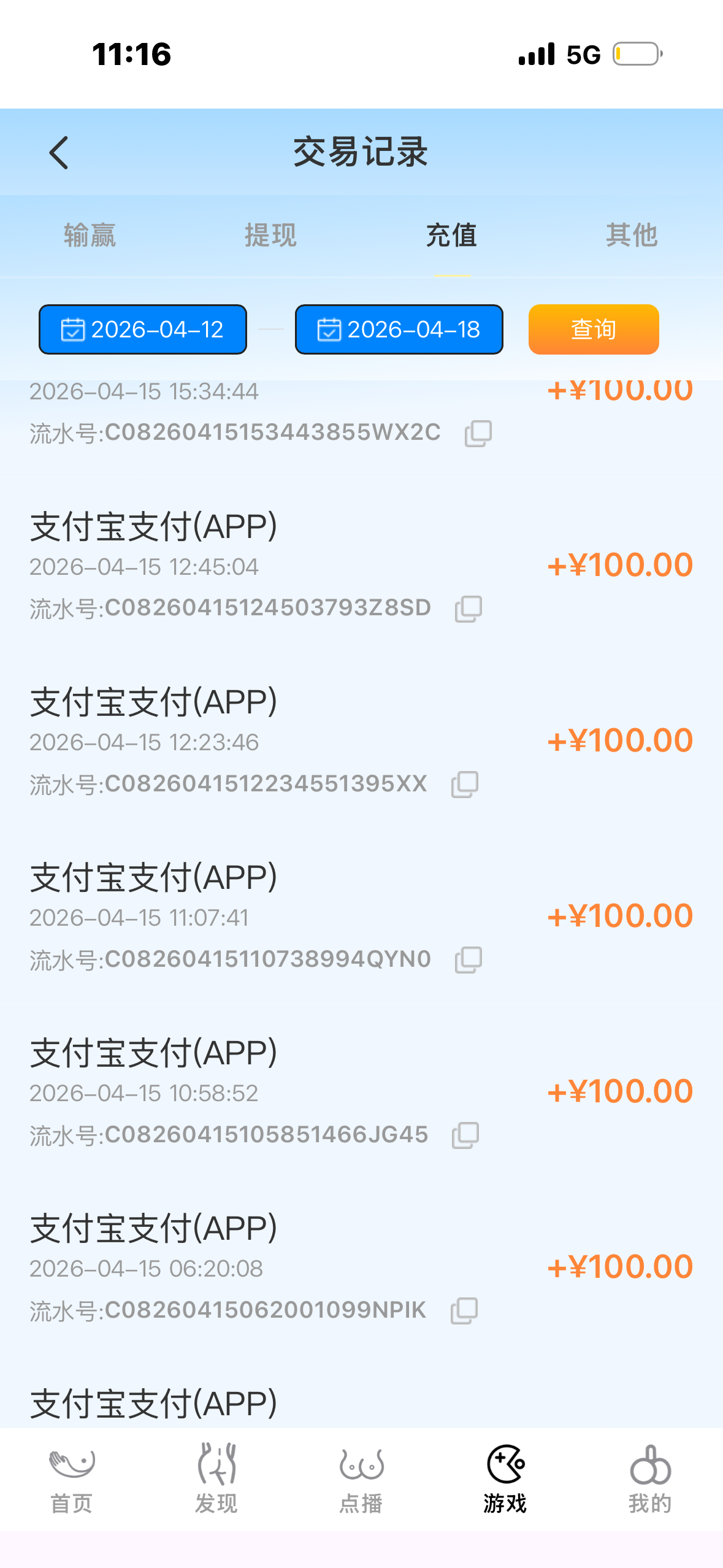Image resolution: width=723 pixels, height=1568 pixels.
Task: Open the 游戏 games tab
Action: coord(505,1478)
